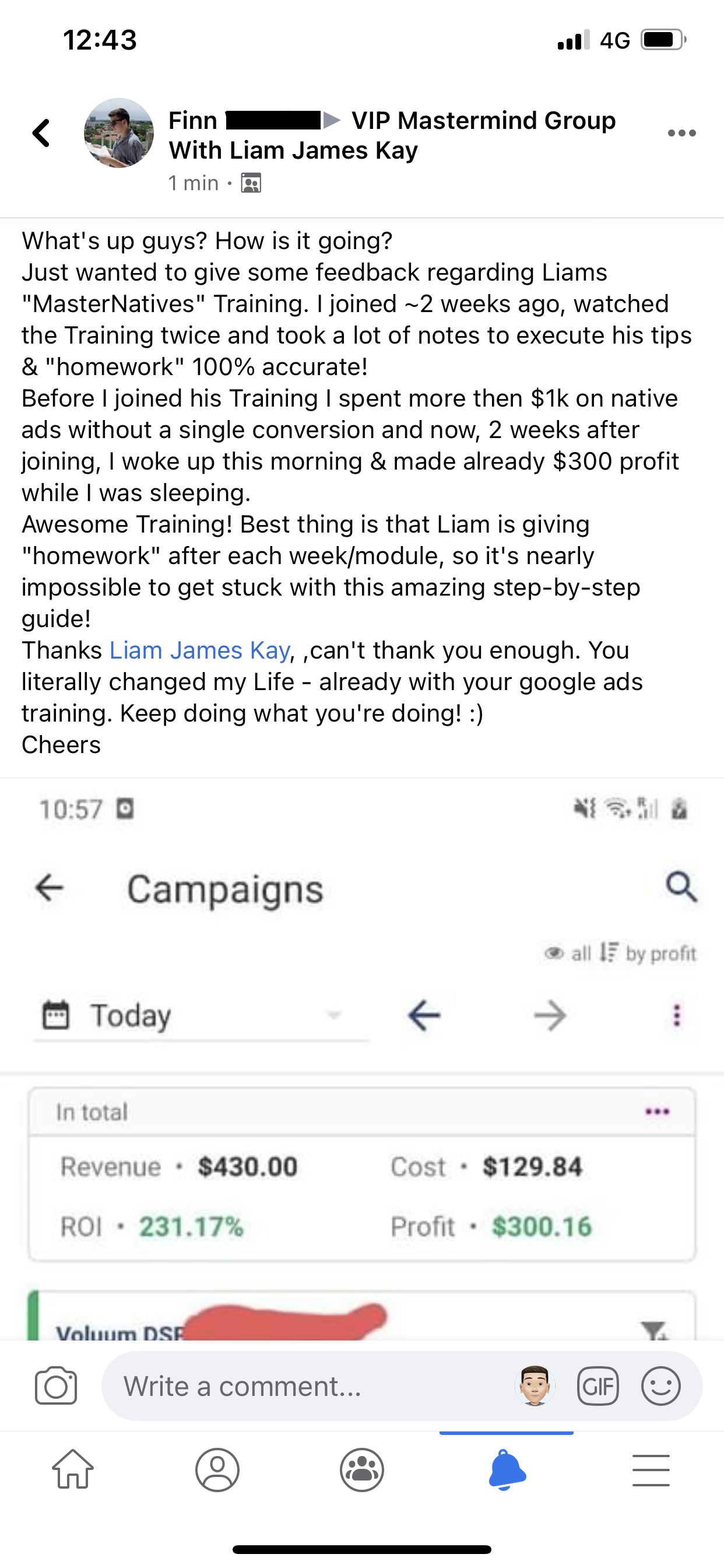Focus the Write a comment field

[x=304, y=1386]
